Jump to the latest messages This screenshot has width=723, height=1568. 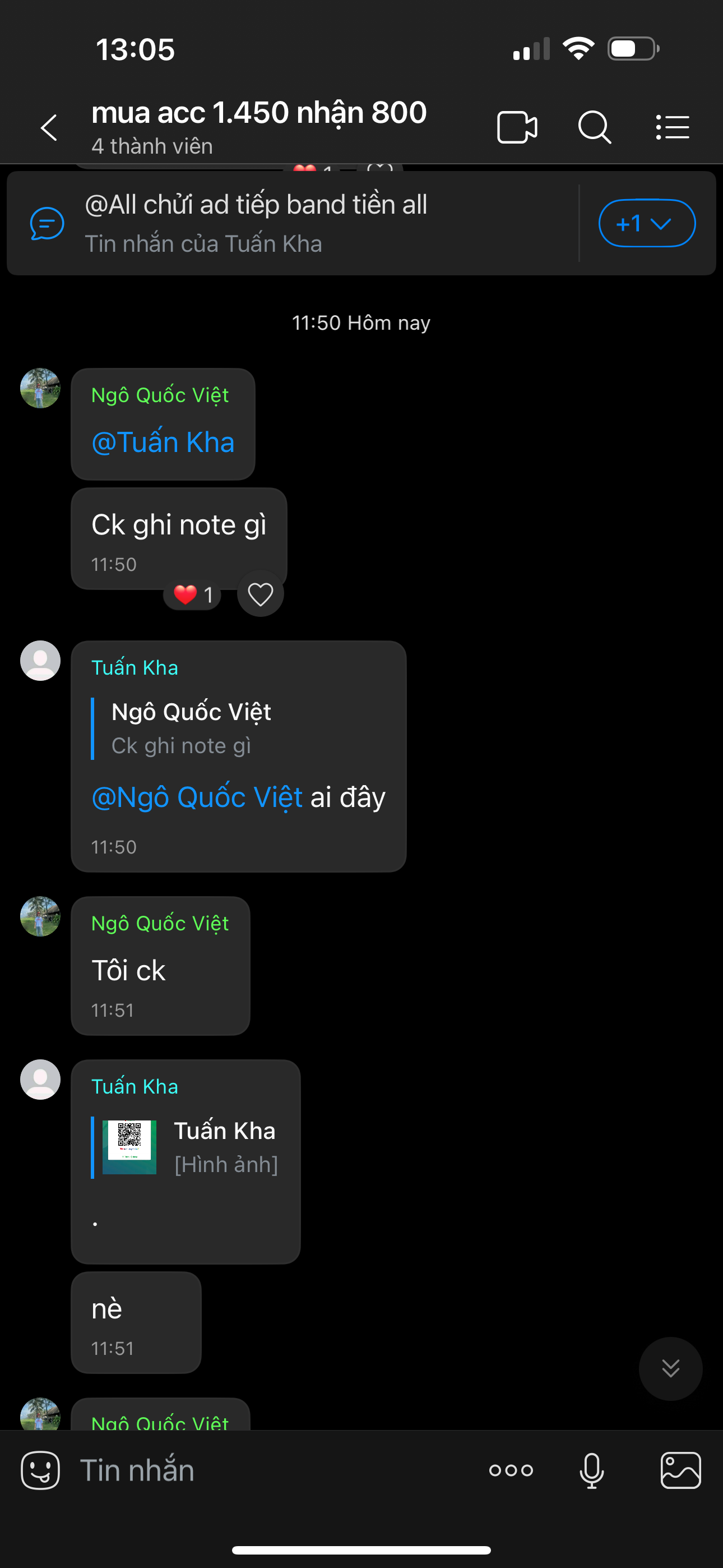point(670,1368)
